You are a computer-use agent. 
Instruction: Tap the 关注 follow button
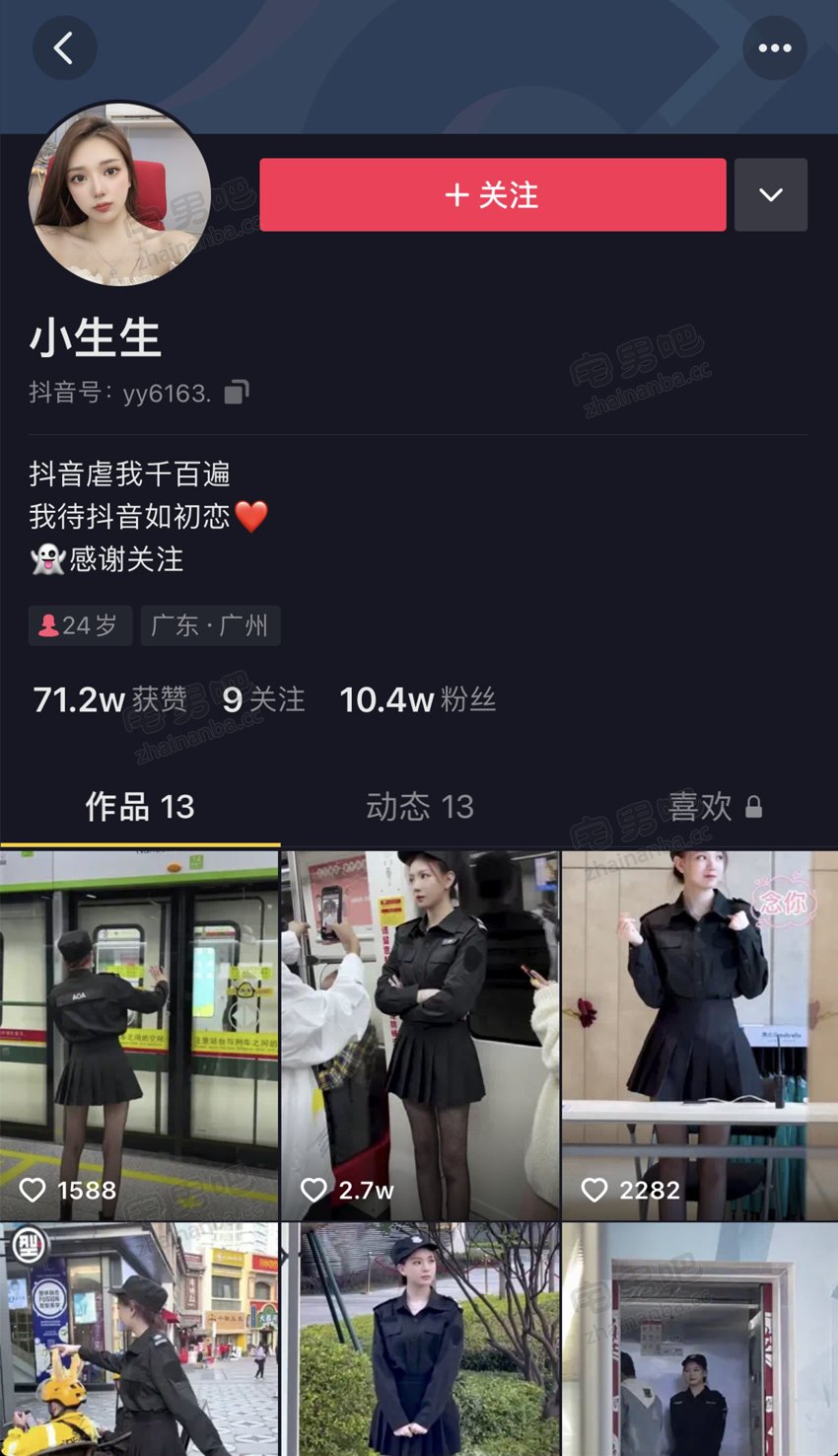[x=492, y=194]
